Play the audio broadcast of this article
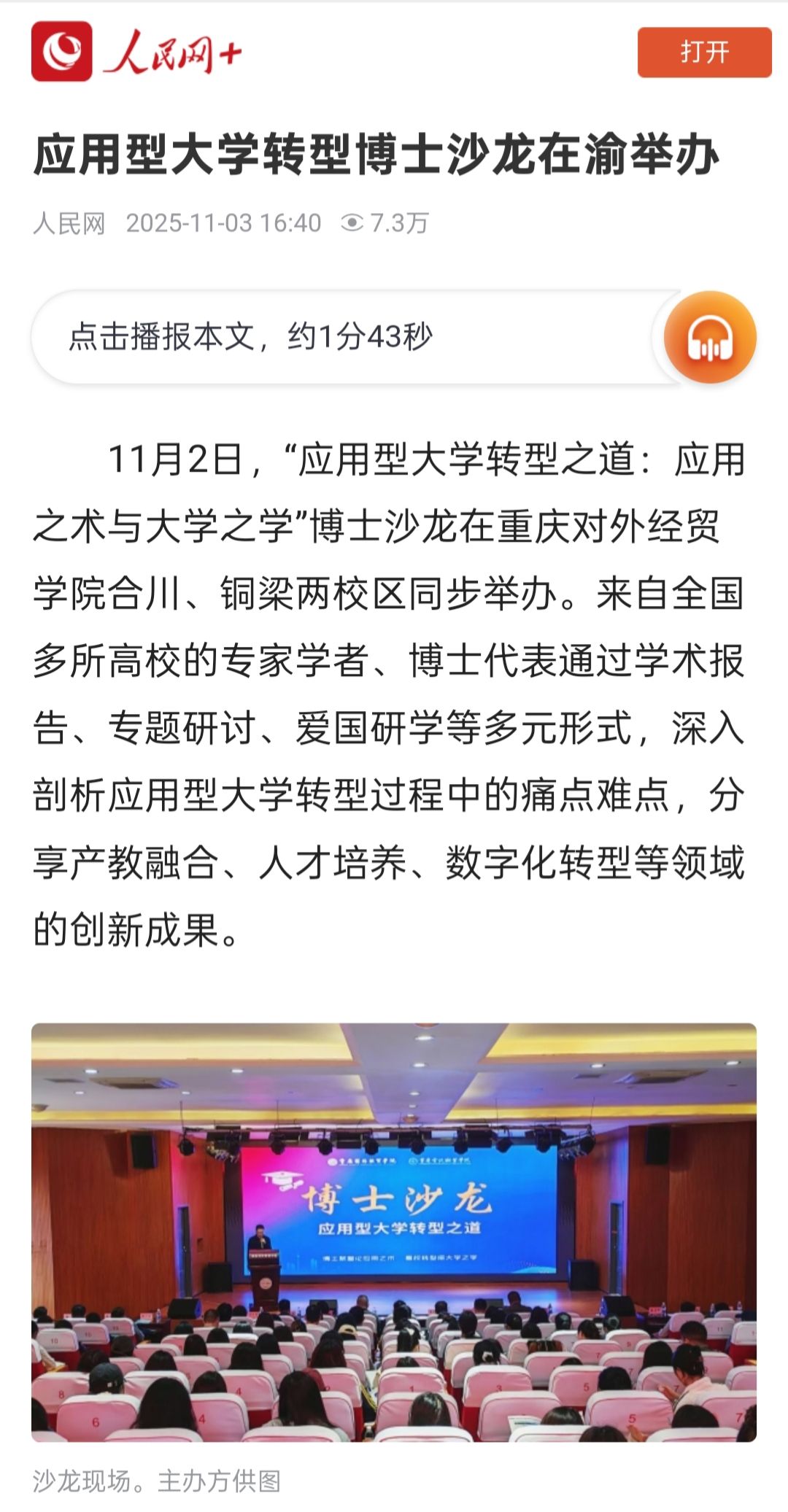The width and height of the screenshot is (788, 1512). pyautogui.click(x=709, y=338)
